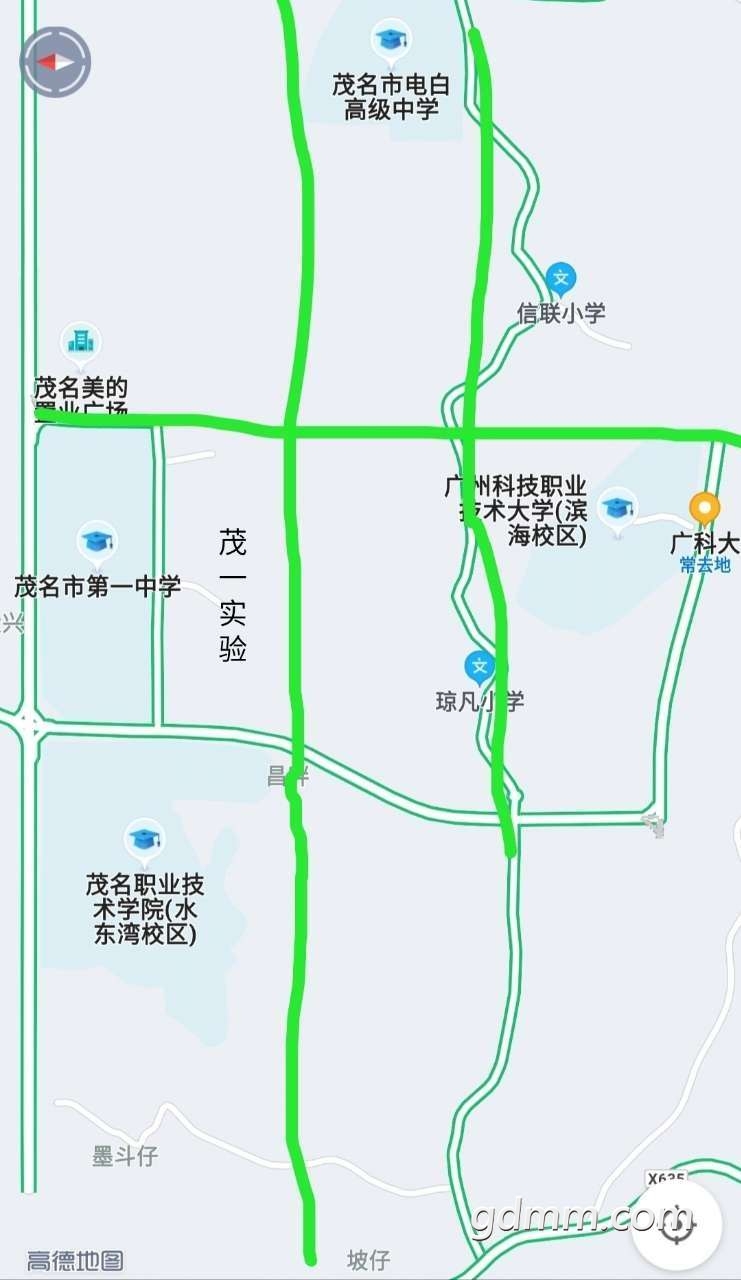Select the 茂名市电白高级中学 school marker
This screenshot has height=1280, width=741.
pyautogui.click(x=389, y=41)
